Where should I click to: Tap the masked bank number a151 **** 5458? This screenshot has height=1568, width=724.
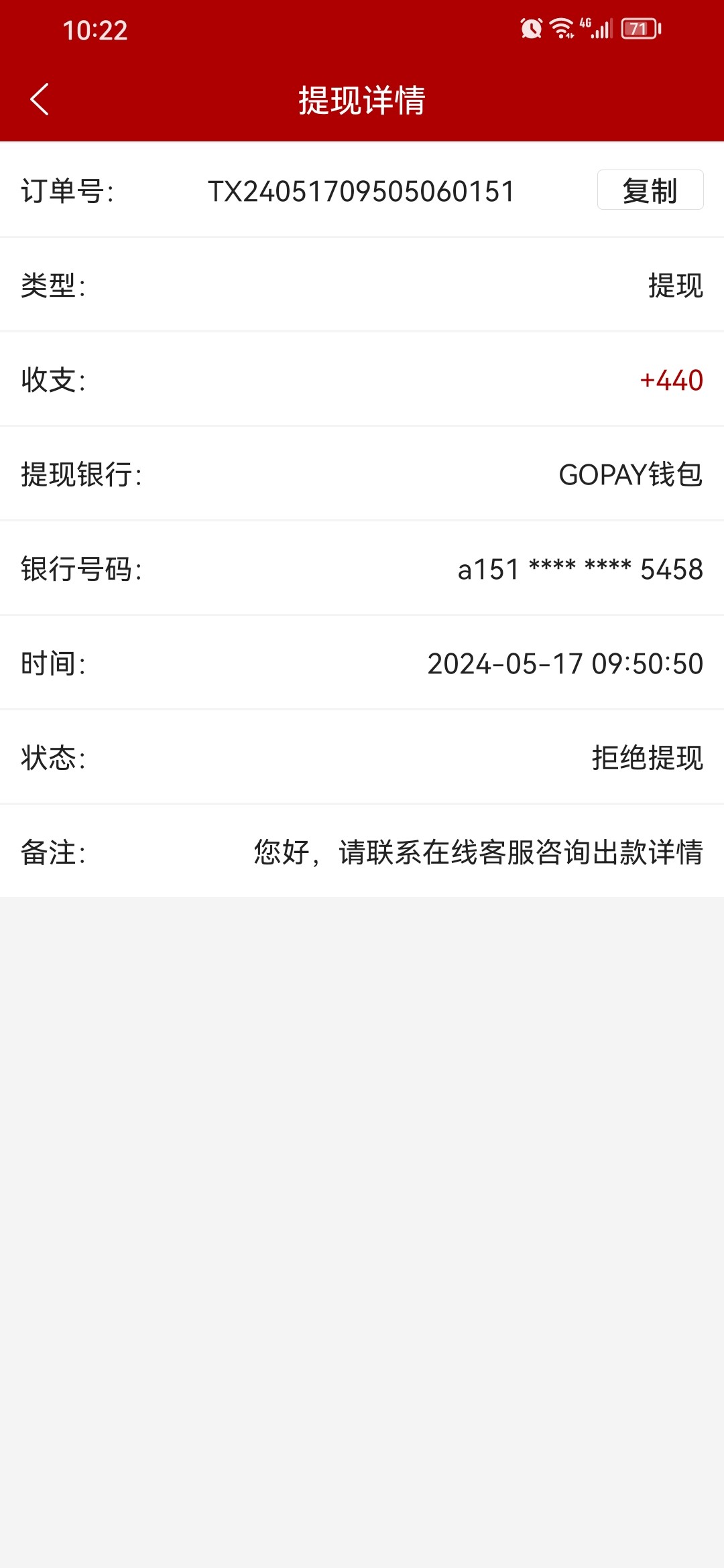[579, 570]
